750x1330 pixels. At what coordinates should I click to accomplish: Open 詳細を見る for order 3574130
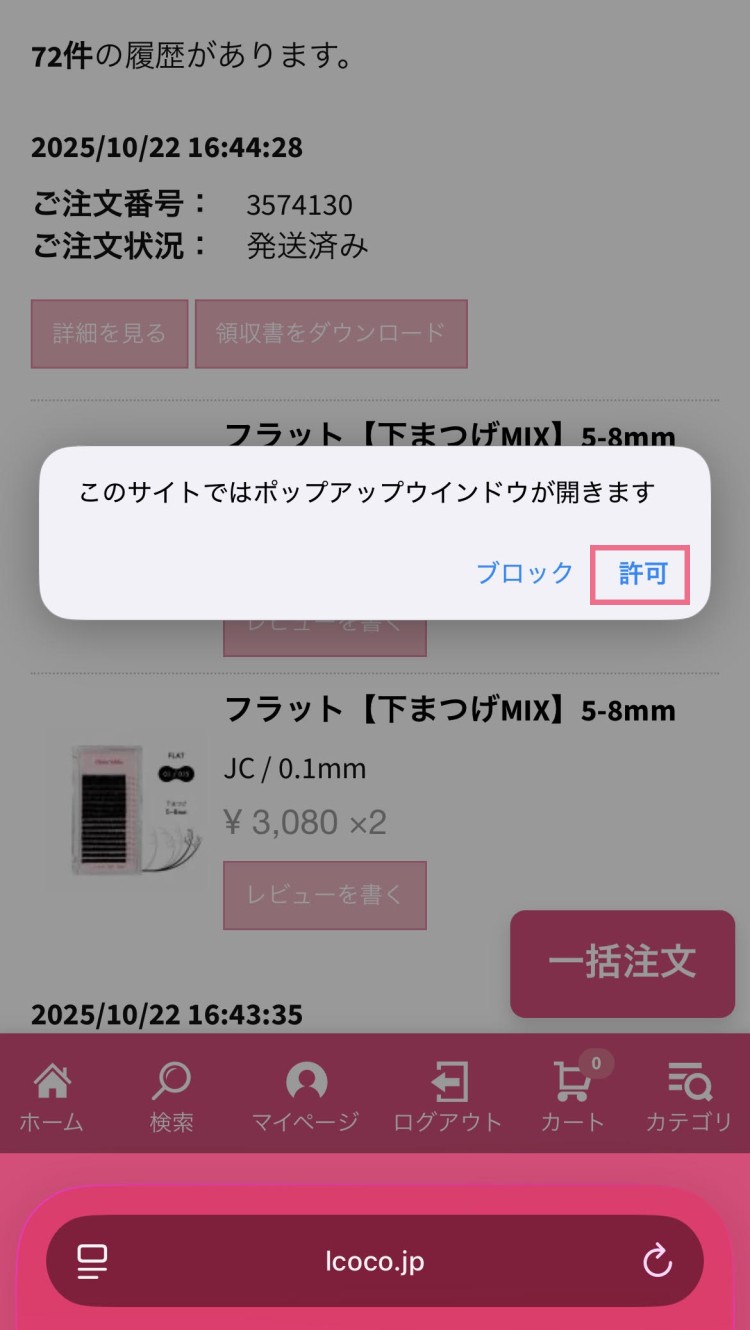click(109, 334)
